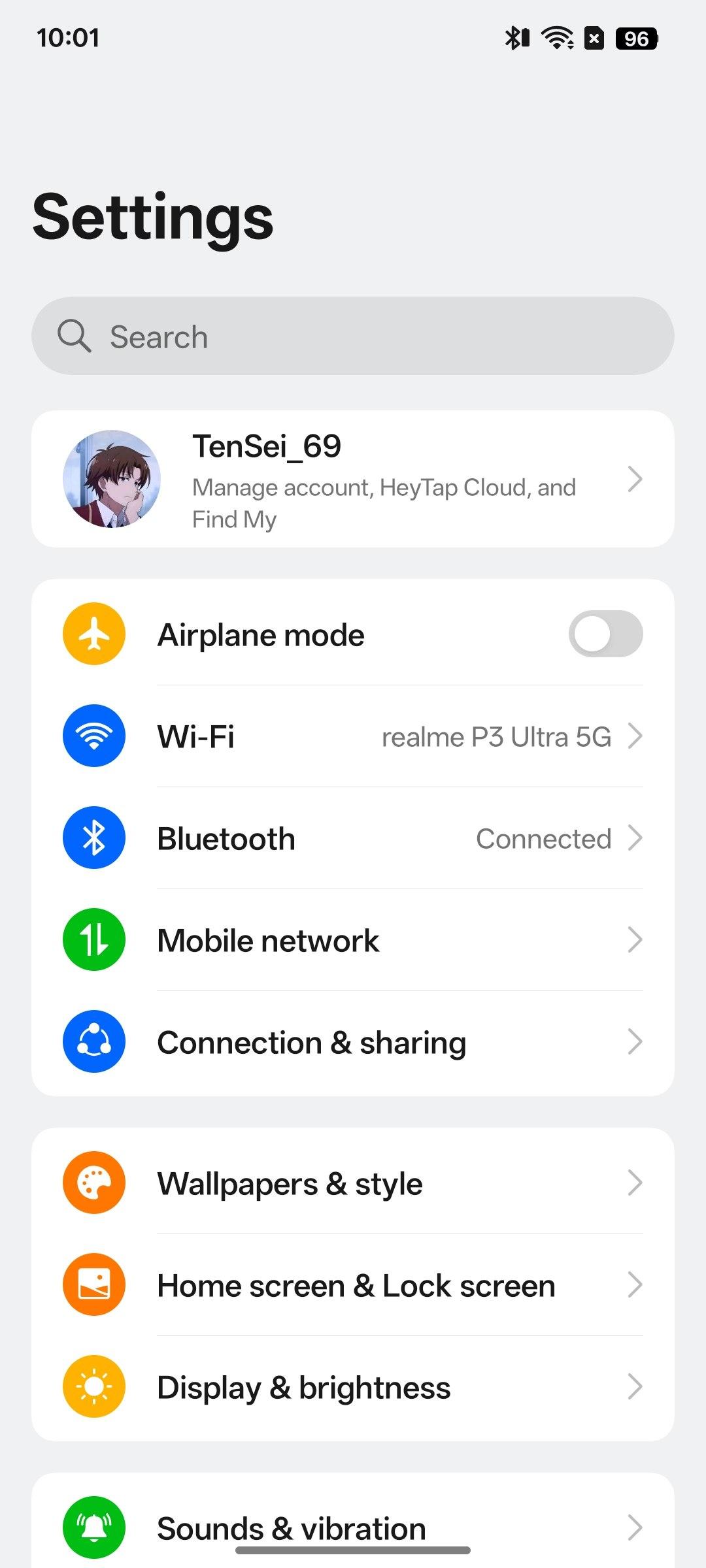Open the TenSei_69 account page
This screenshot has width=706, height=1568.
pos(353,479)
